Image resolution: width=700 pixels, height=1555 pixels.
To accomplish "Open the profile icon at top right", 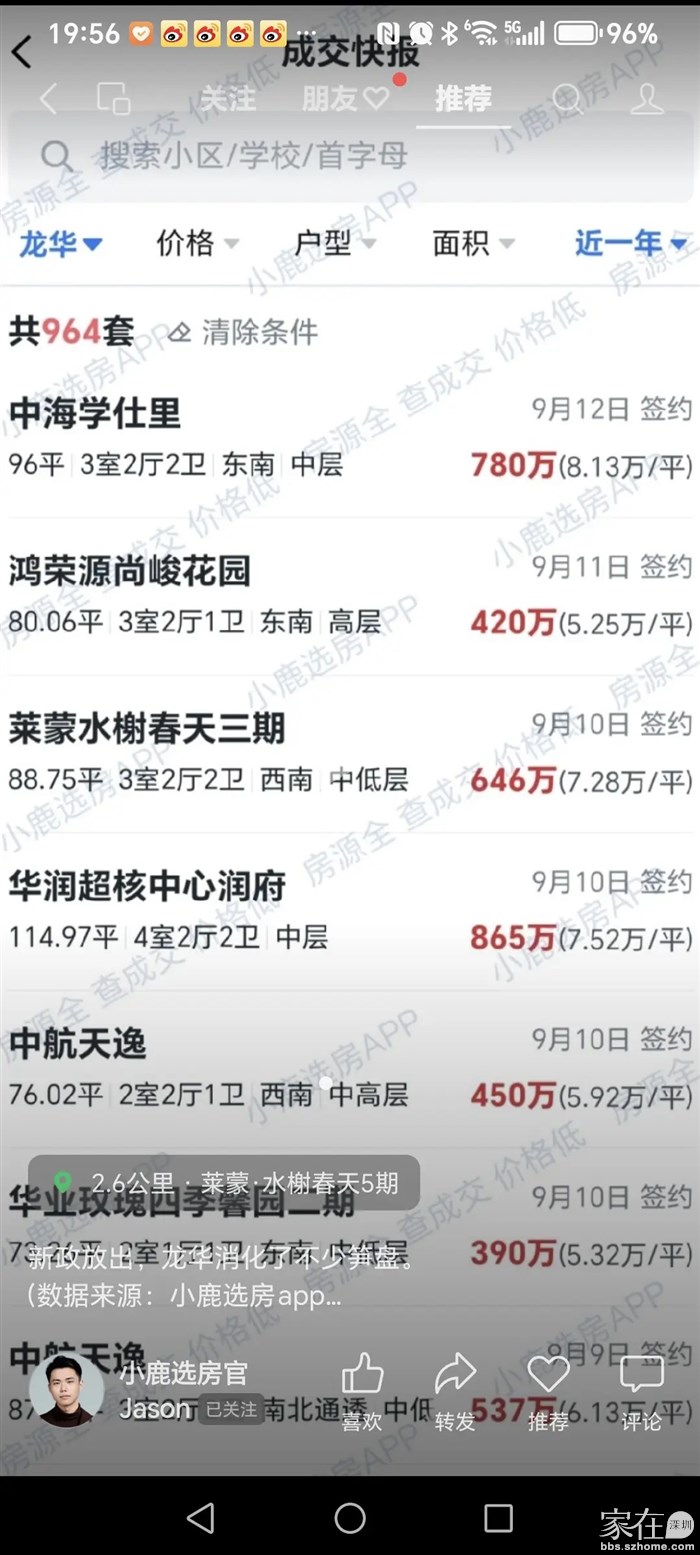I will tap(647, 98).
